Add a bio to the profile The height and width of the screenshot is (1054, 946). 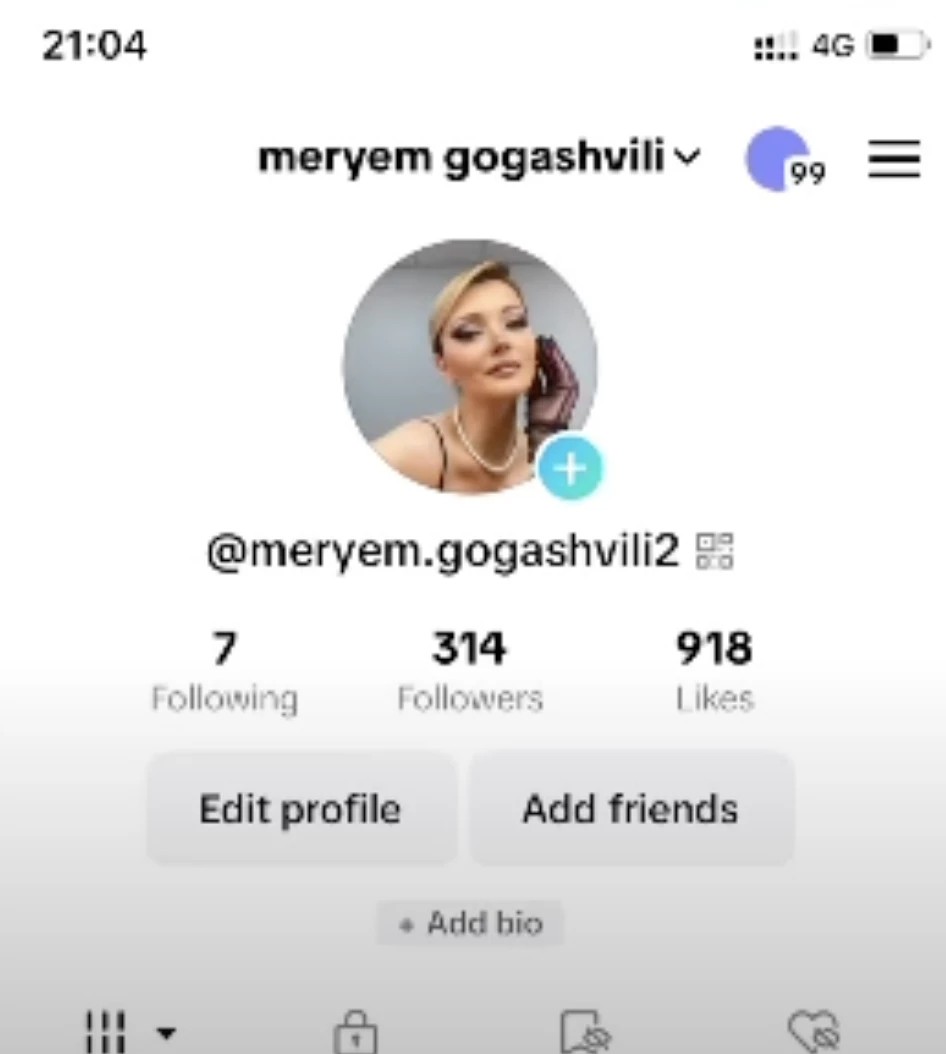click(471, 923)
